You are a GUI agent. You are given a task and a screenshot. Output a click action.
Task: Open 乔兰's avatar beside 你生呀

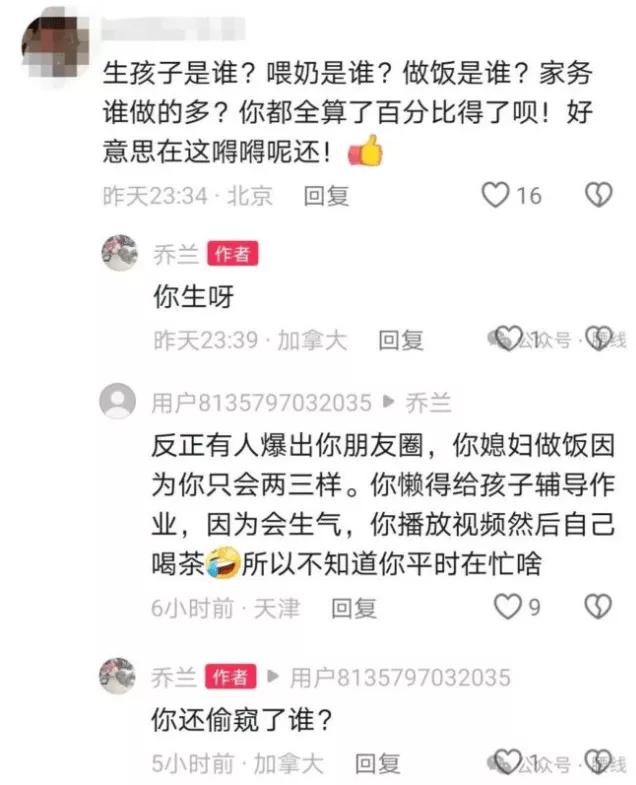[119, 253]
